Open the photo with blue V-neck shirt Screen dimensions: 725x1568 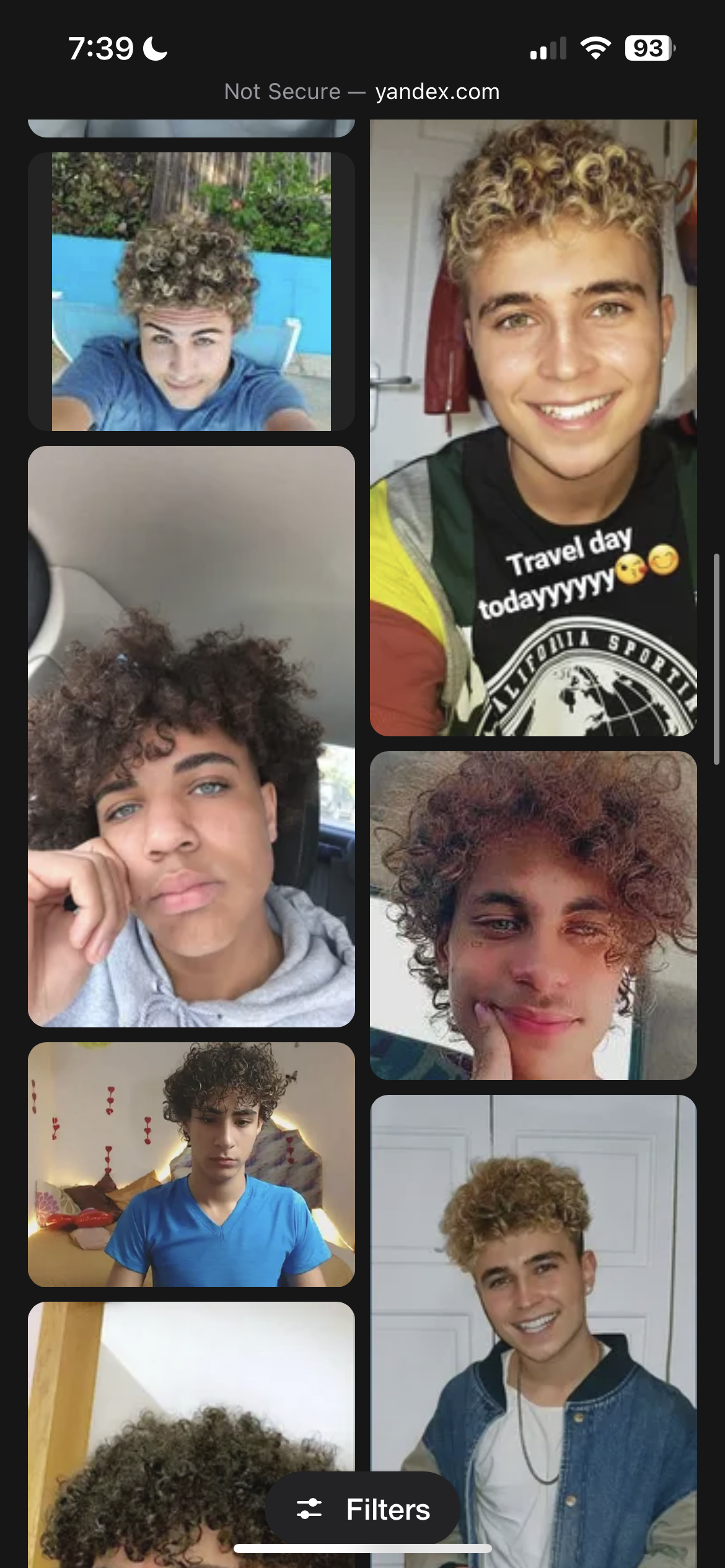191,1164
